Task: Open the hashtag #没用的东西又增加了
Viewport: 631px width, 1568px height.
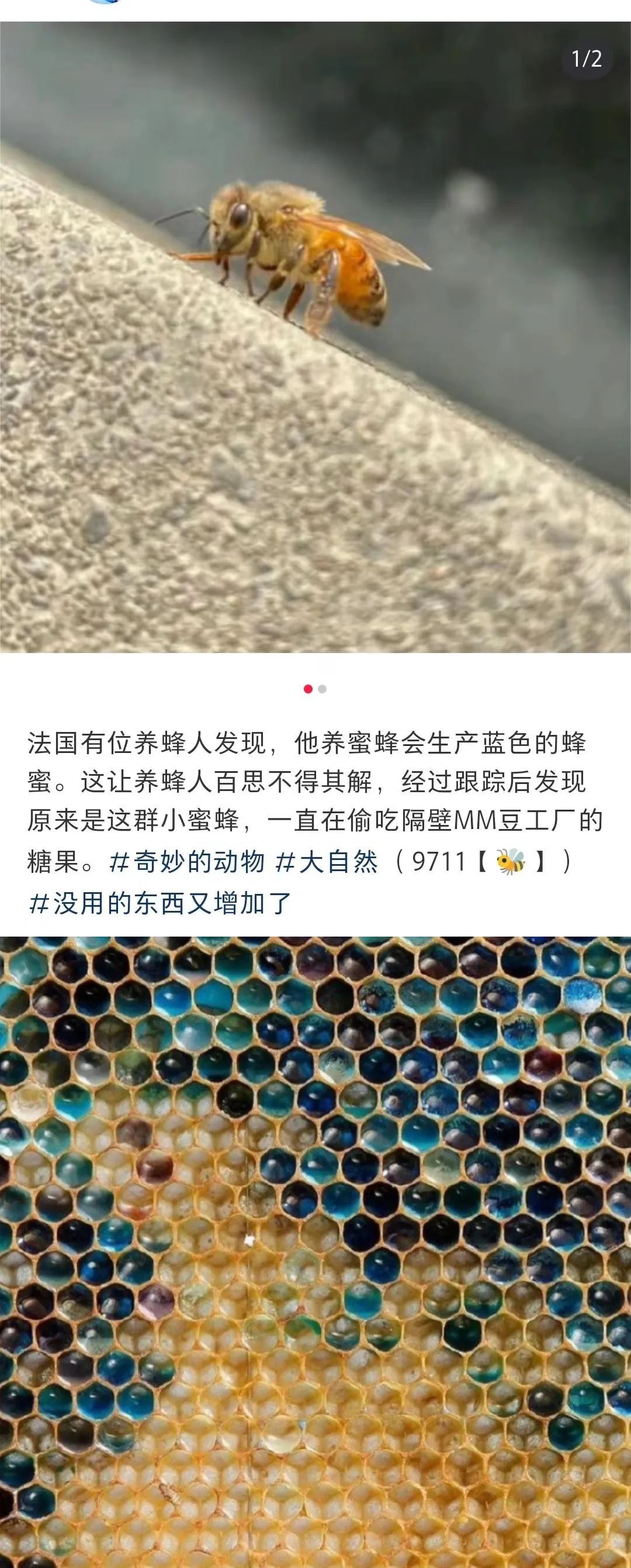Action: click(161, 903)
